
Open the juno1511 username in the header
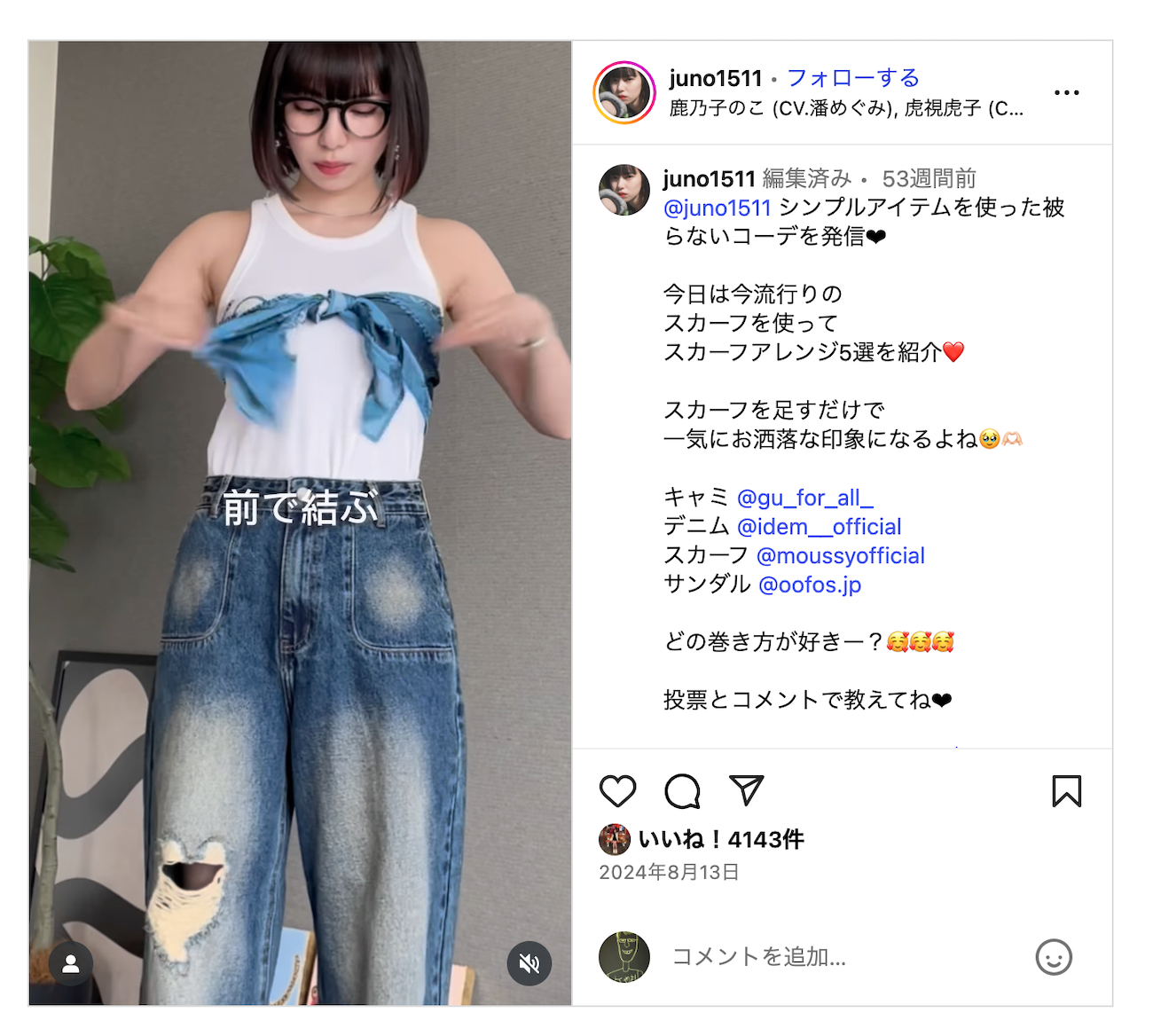(x=716, y=78)
